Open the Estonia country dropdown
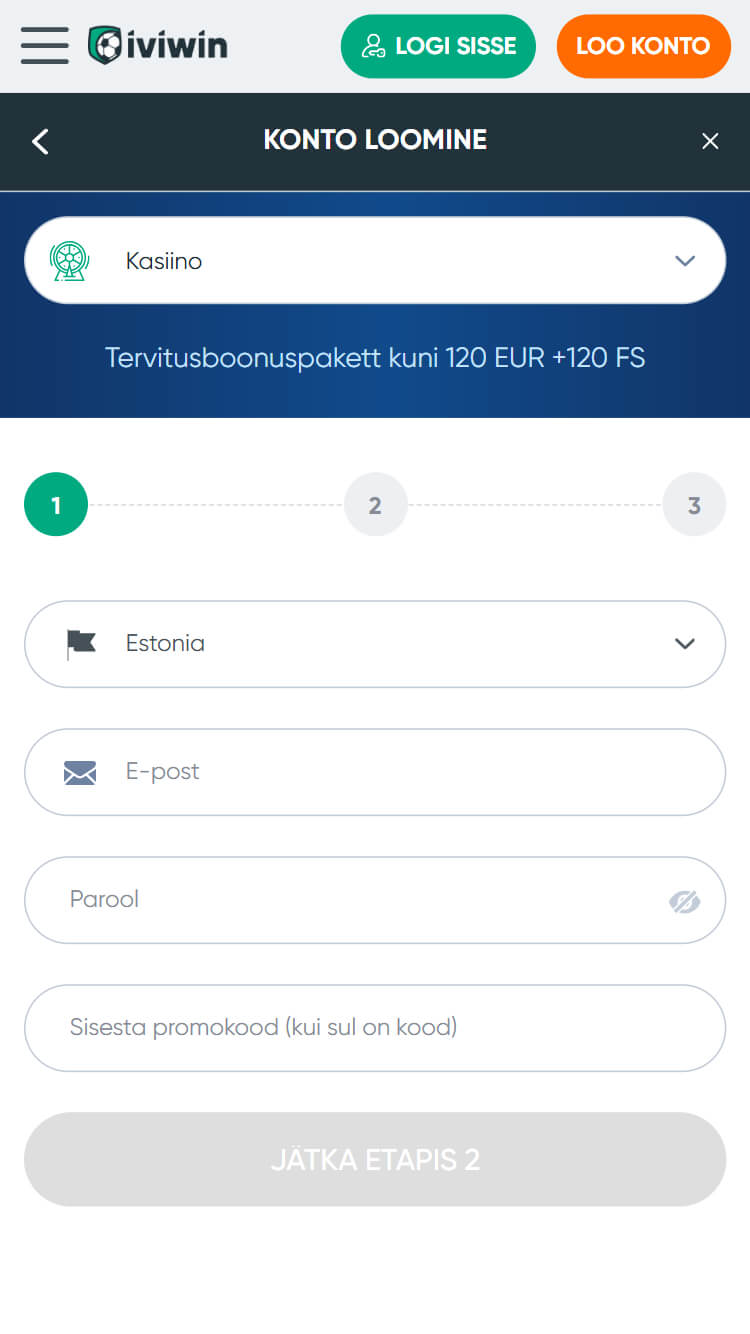Image resolution: width=750 pixels, height=1334 pixels. point(375,643)
